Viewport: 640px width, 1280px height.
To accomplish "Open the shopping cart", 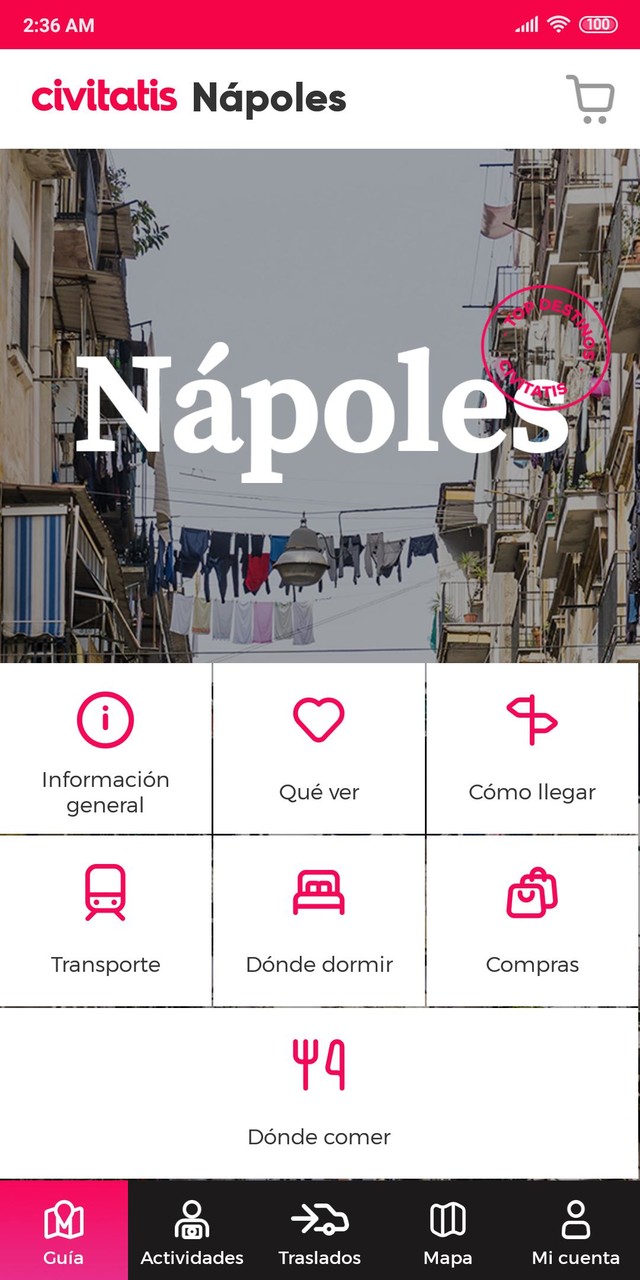I will click(589, 99).
